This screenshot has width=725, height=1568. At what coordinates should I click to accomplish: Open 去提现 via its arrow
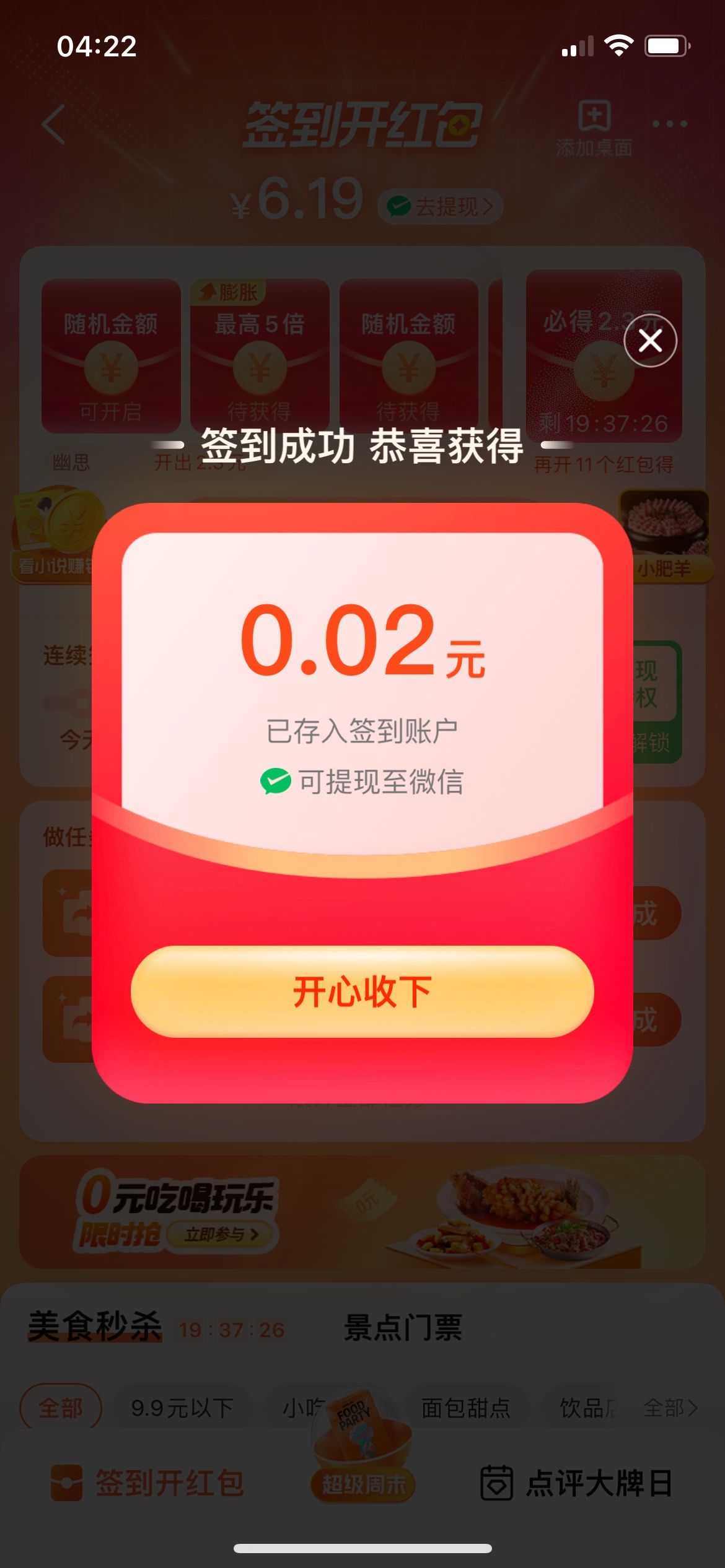[488, 207]
